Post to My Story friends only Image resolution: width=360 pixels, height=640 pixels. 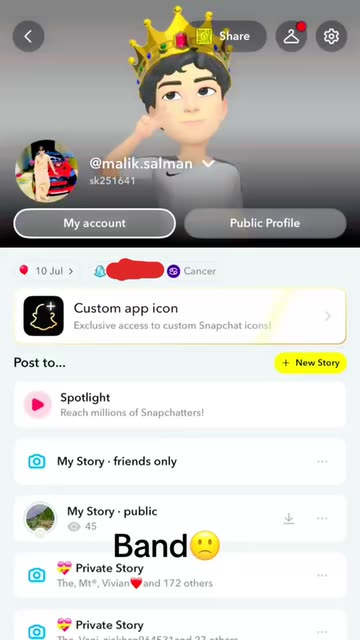[x=180, y=462]
